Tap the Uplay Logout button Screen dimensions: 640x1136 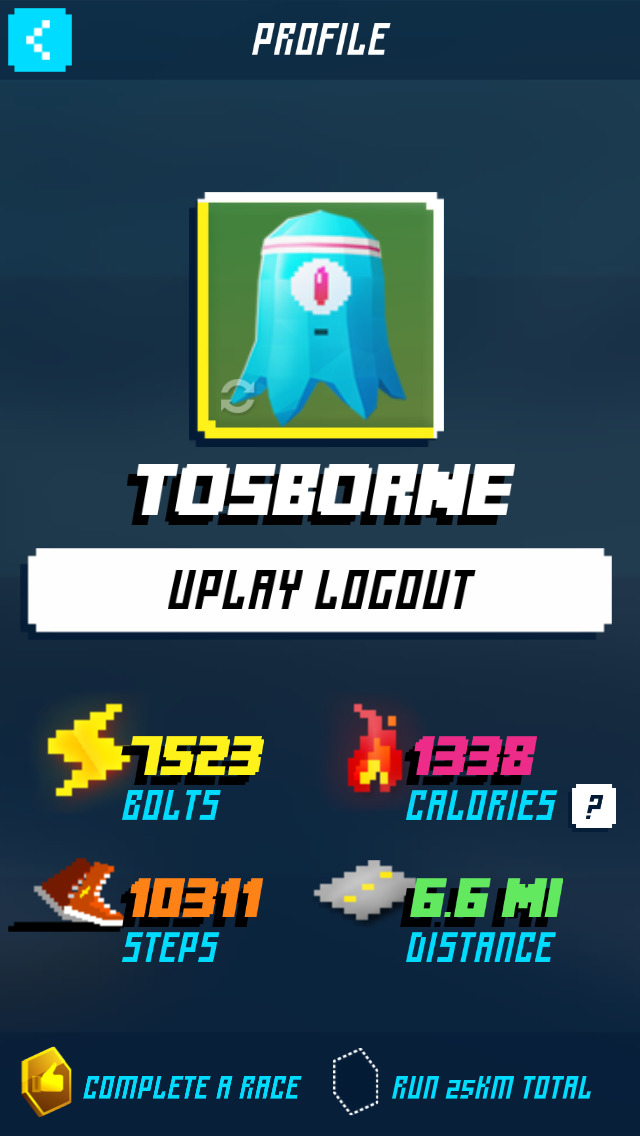point(320,589)
